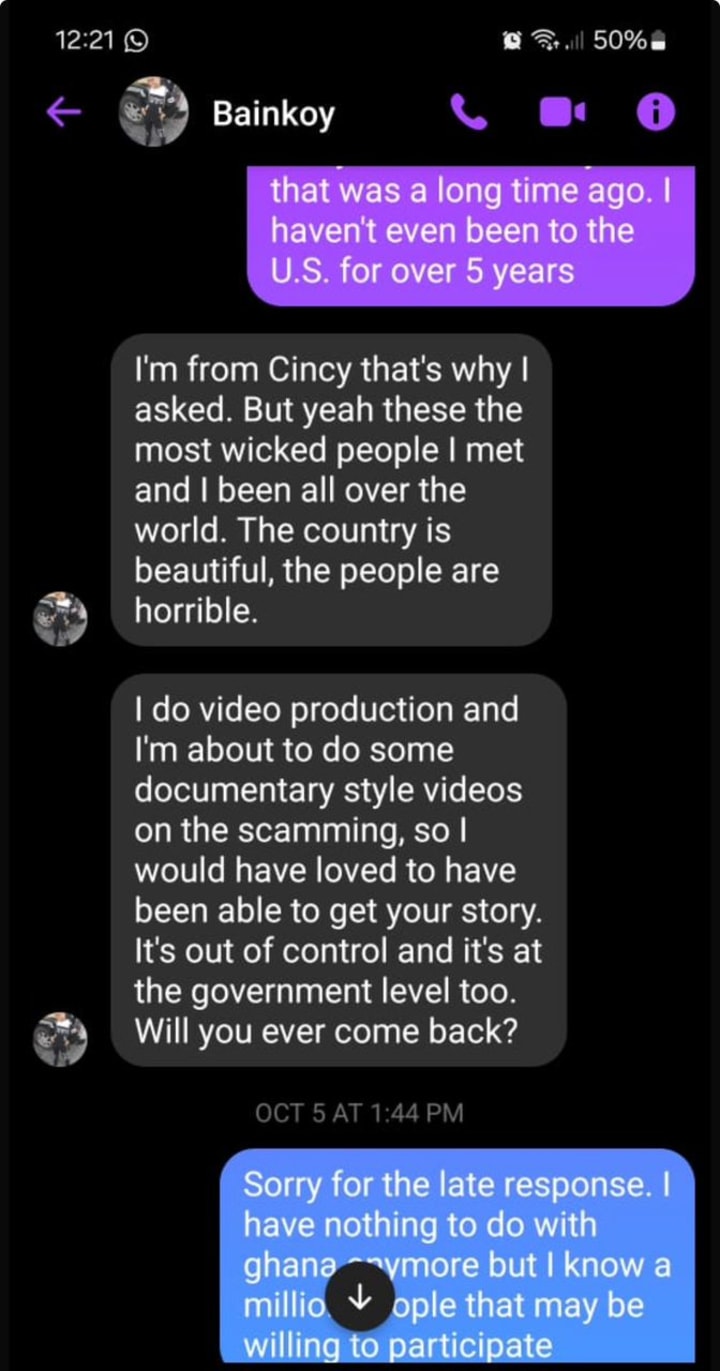Go back to the chat list
This screenshot has height=1371, width=720.
pos(63,113)
